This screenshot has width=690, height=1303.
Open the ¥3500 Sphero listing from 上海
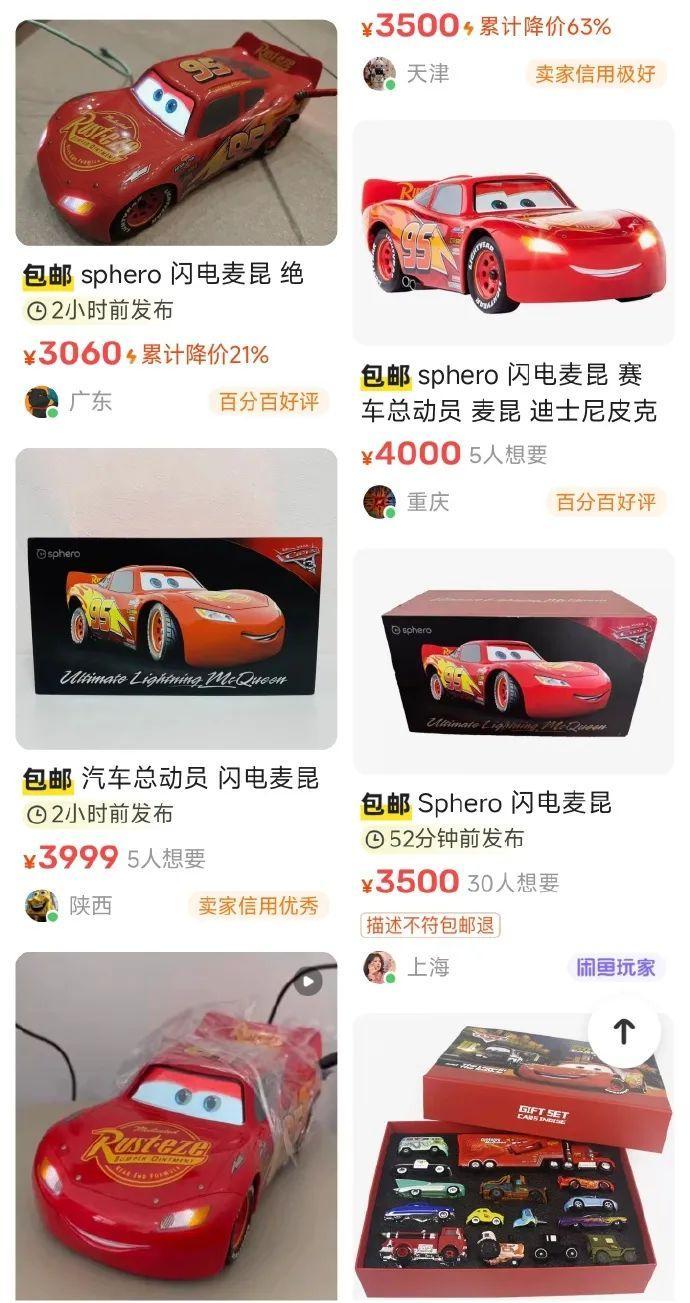(514, 660)
